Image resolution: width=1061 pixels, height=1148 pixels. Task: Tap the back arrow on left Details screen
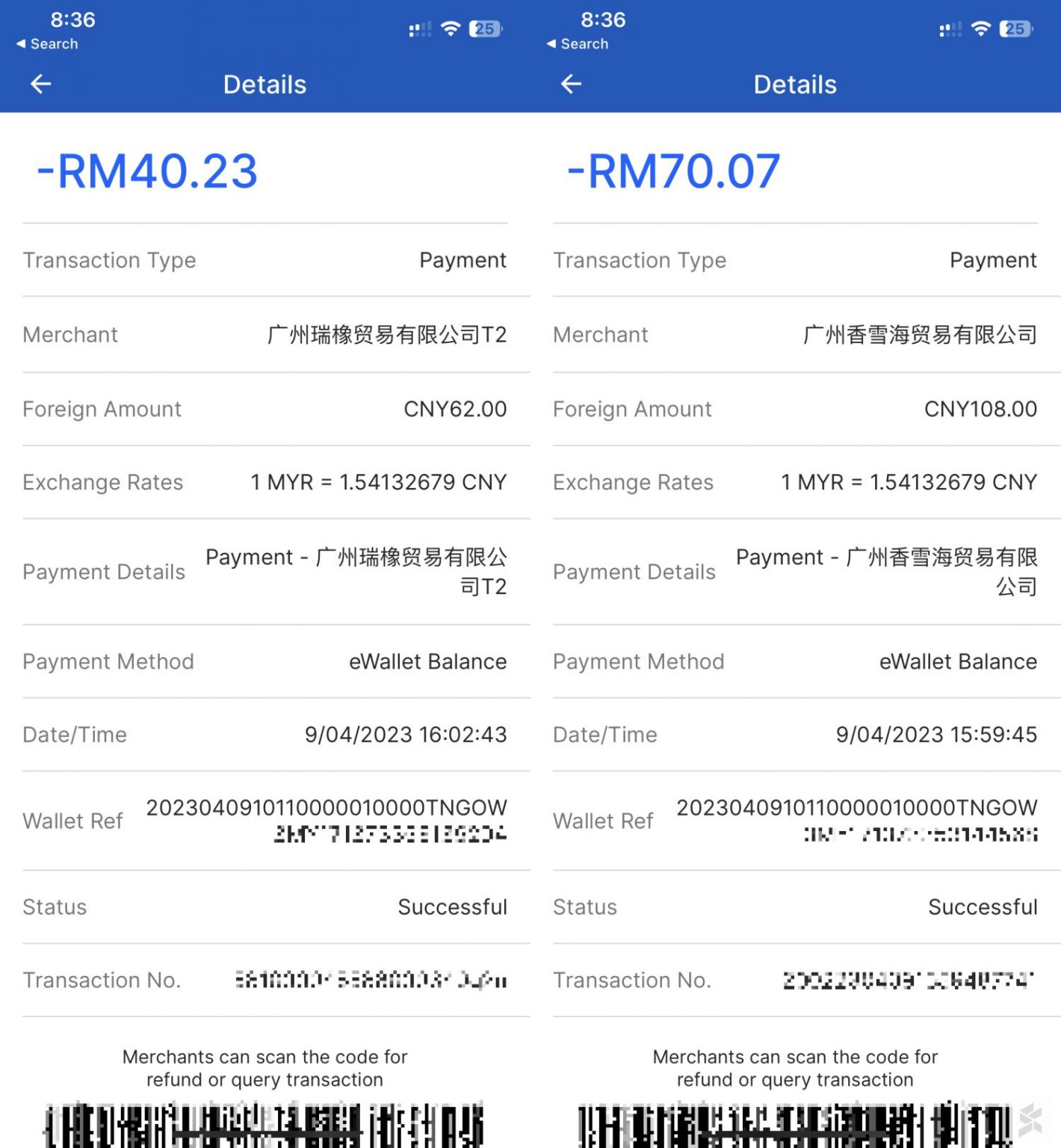click(x=40, y=84)
